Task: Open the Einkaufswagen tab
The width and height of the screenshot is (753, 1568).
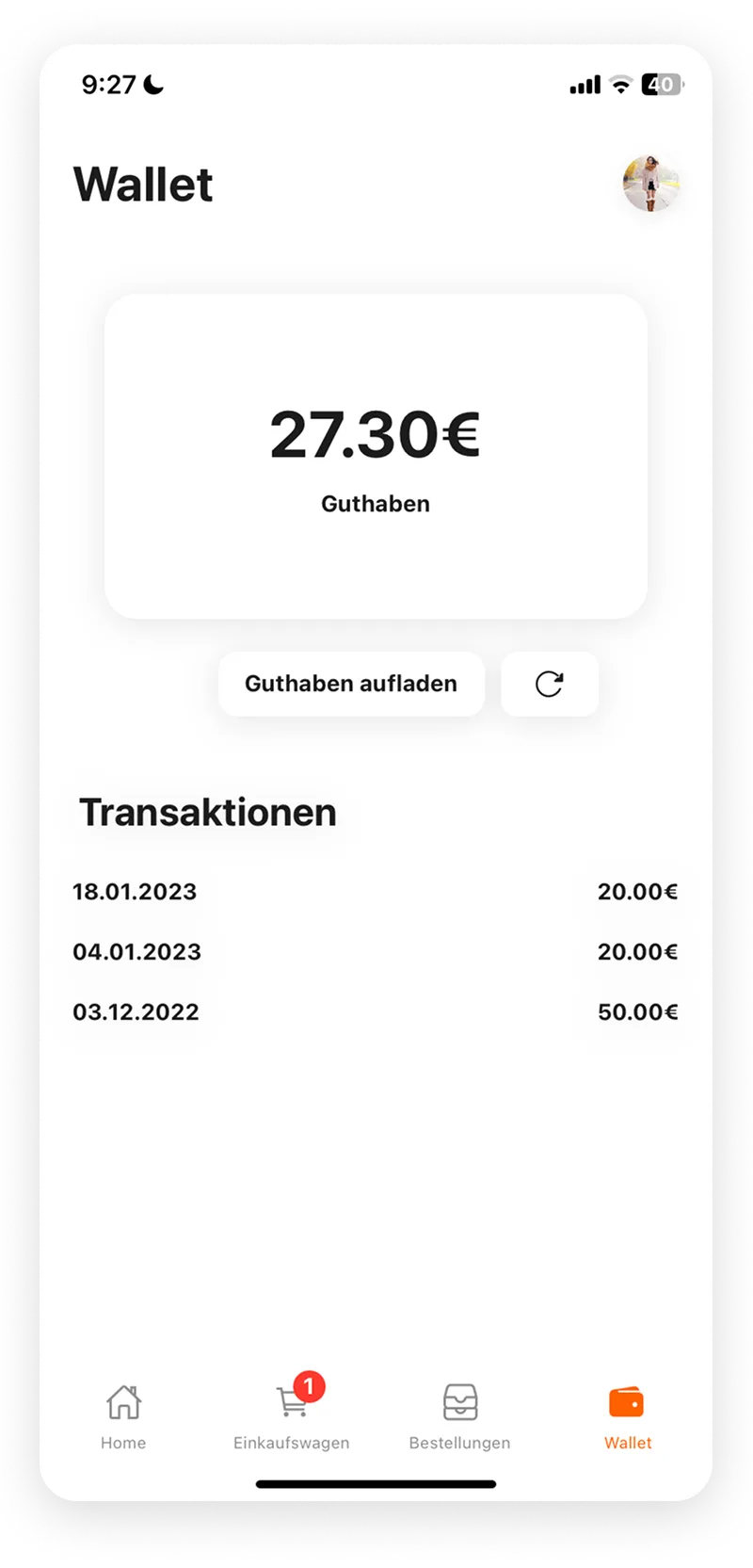Action: (292, 1415)
